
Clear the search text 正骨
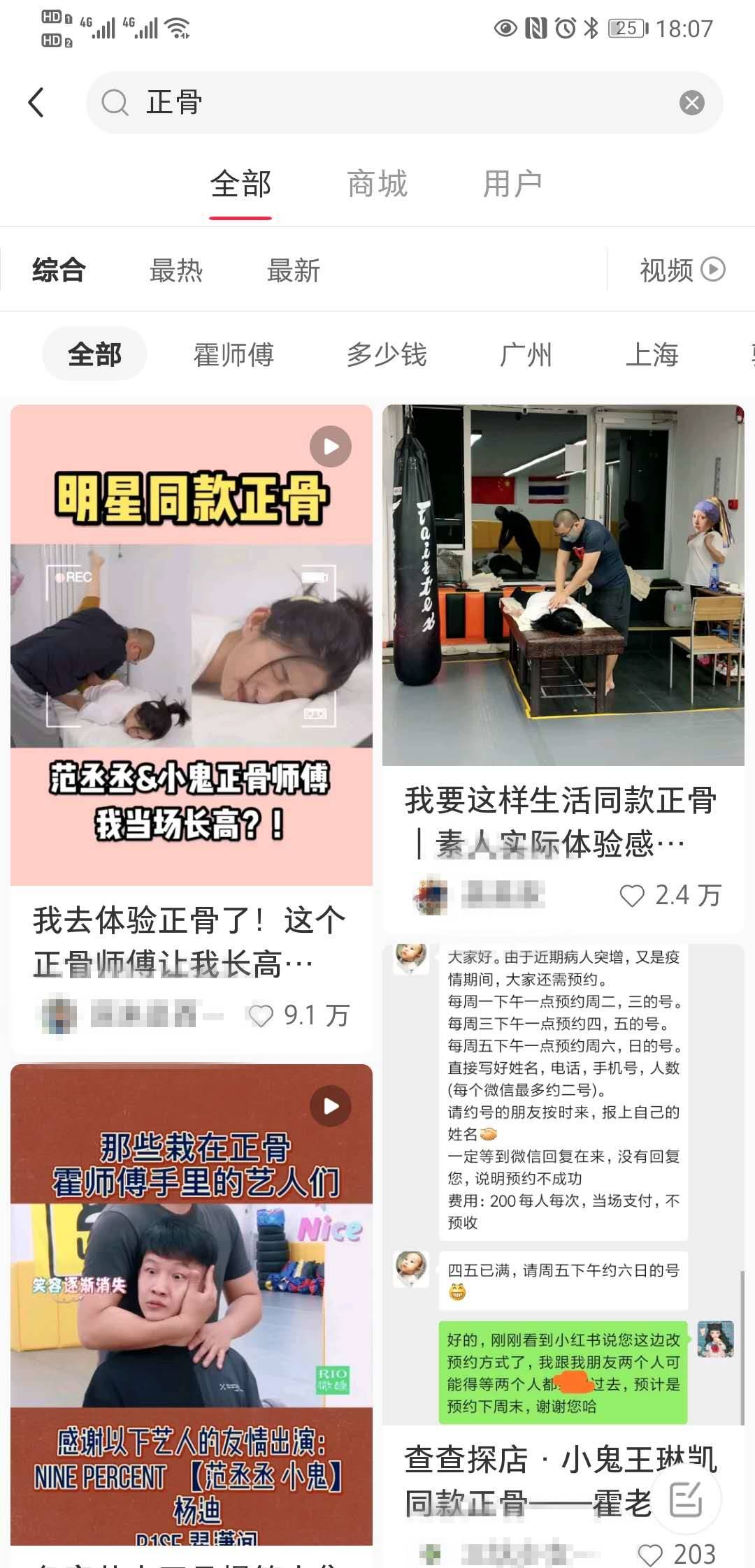691,103
